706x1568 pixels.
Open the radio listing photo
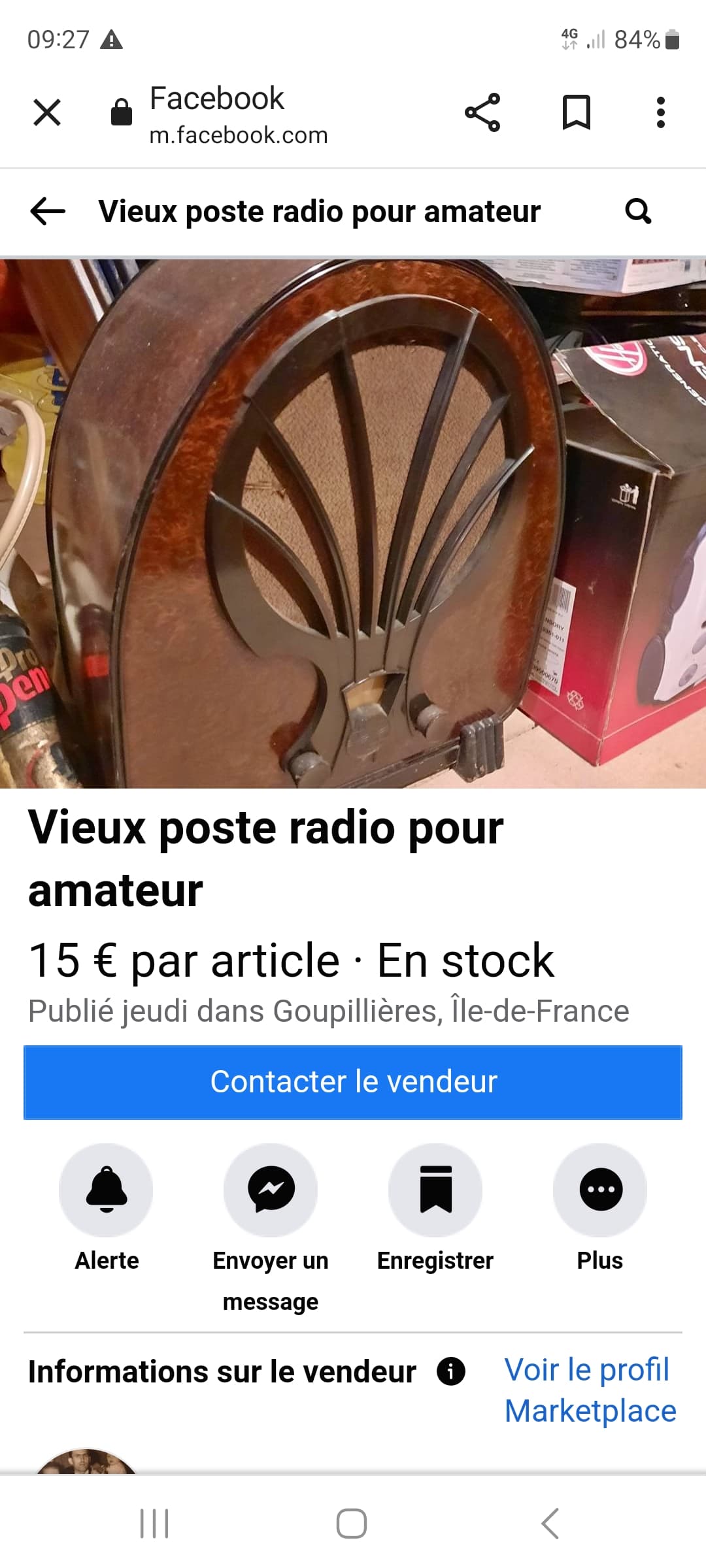(x=353, y=523)
